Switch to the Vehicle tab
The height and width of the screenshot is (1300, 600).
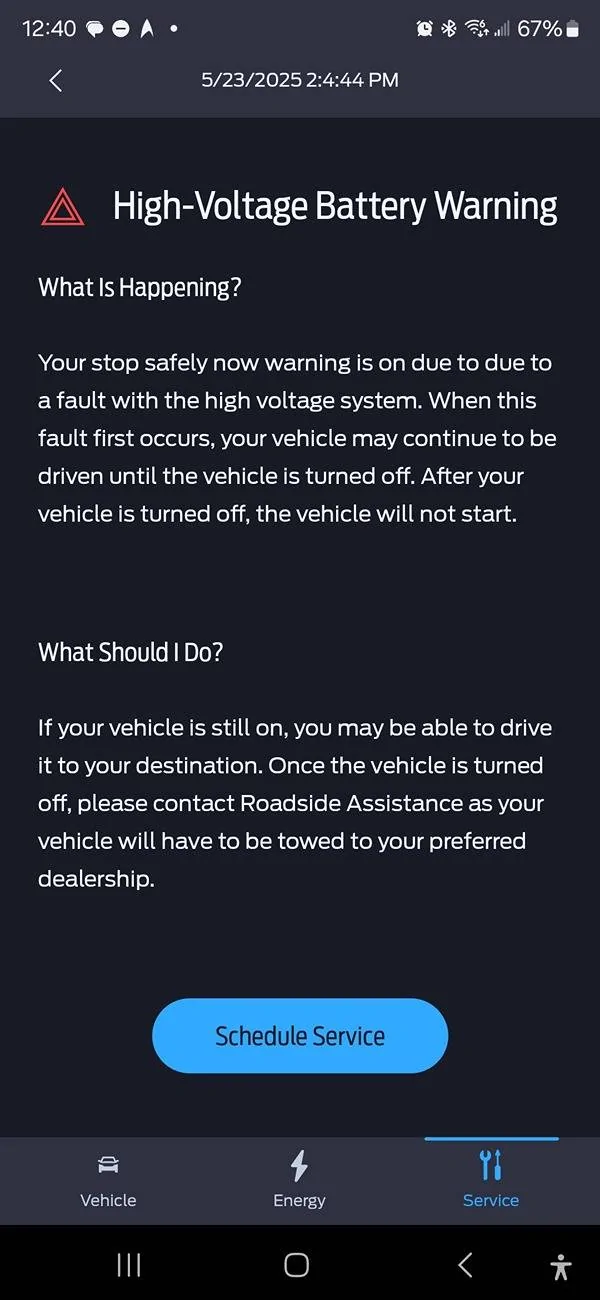pos(108,1180)
